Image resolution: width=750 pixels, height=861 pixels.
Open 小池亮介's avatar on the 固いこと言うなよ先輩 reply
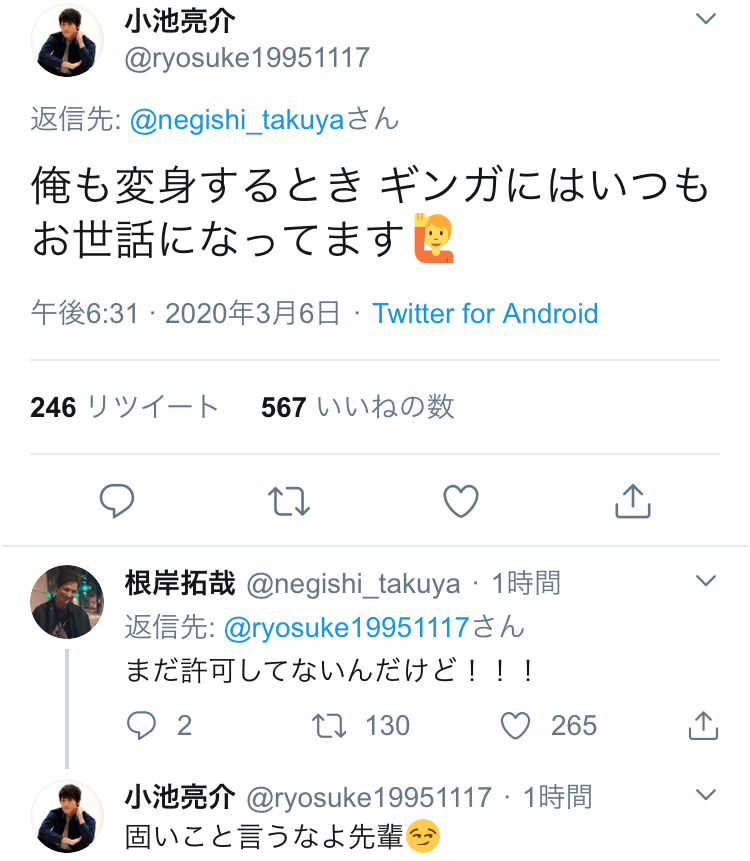(x=68, y=816)
